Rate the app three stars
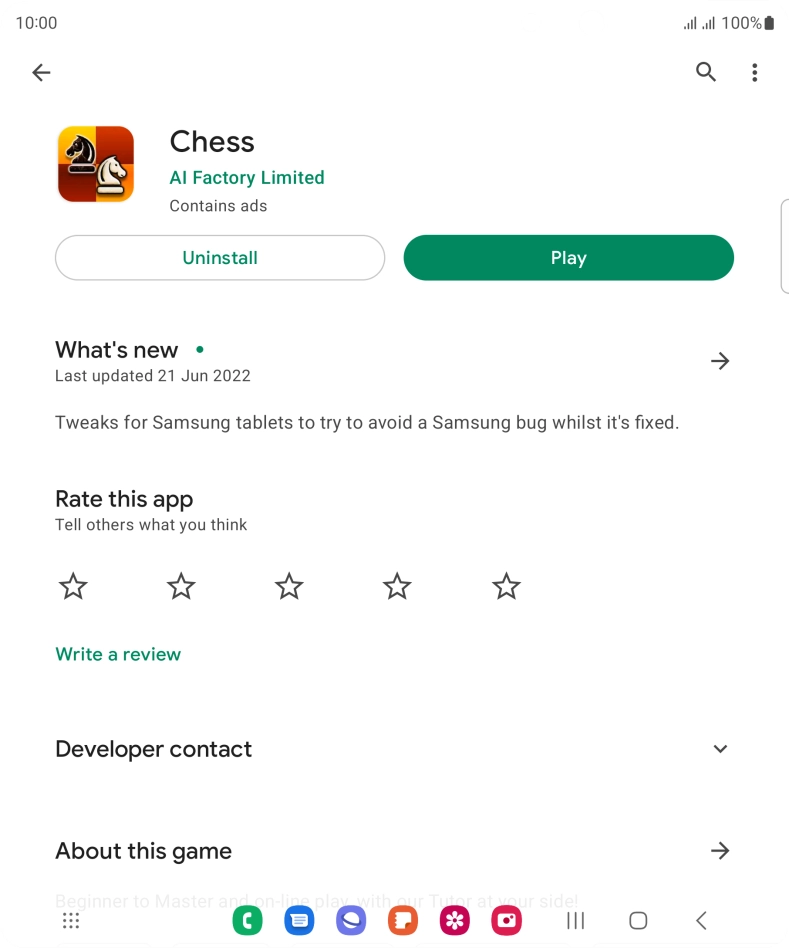 click(x=289, y=586)
